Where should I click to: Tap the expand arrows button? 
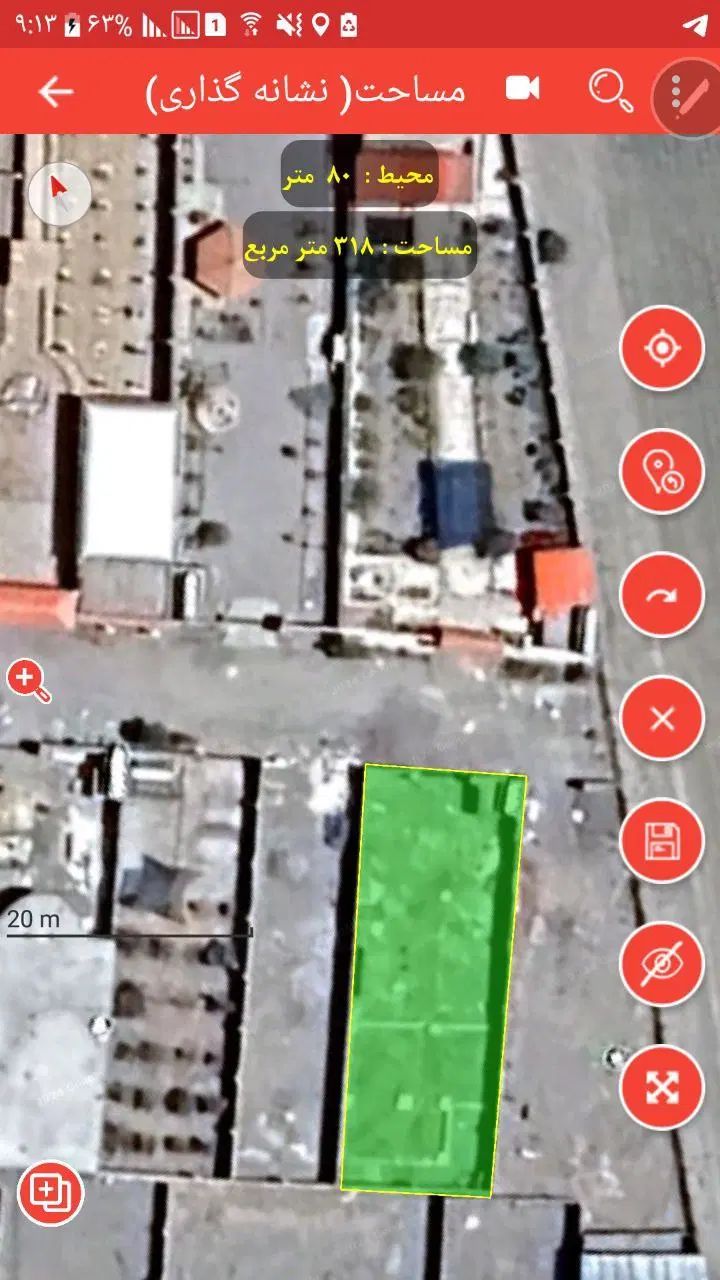tap(662, 1087)
